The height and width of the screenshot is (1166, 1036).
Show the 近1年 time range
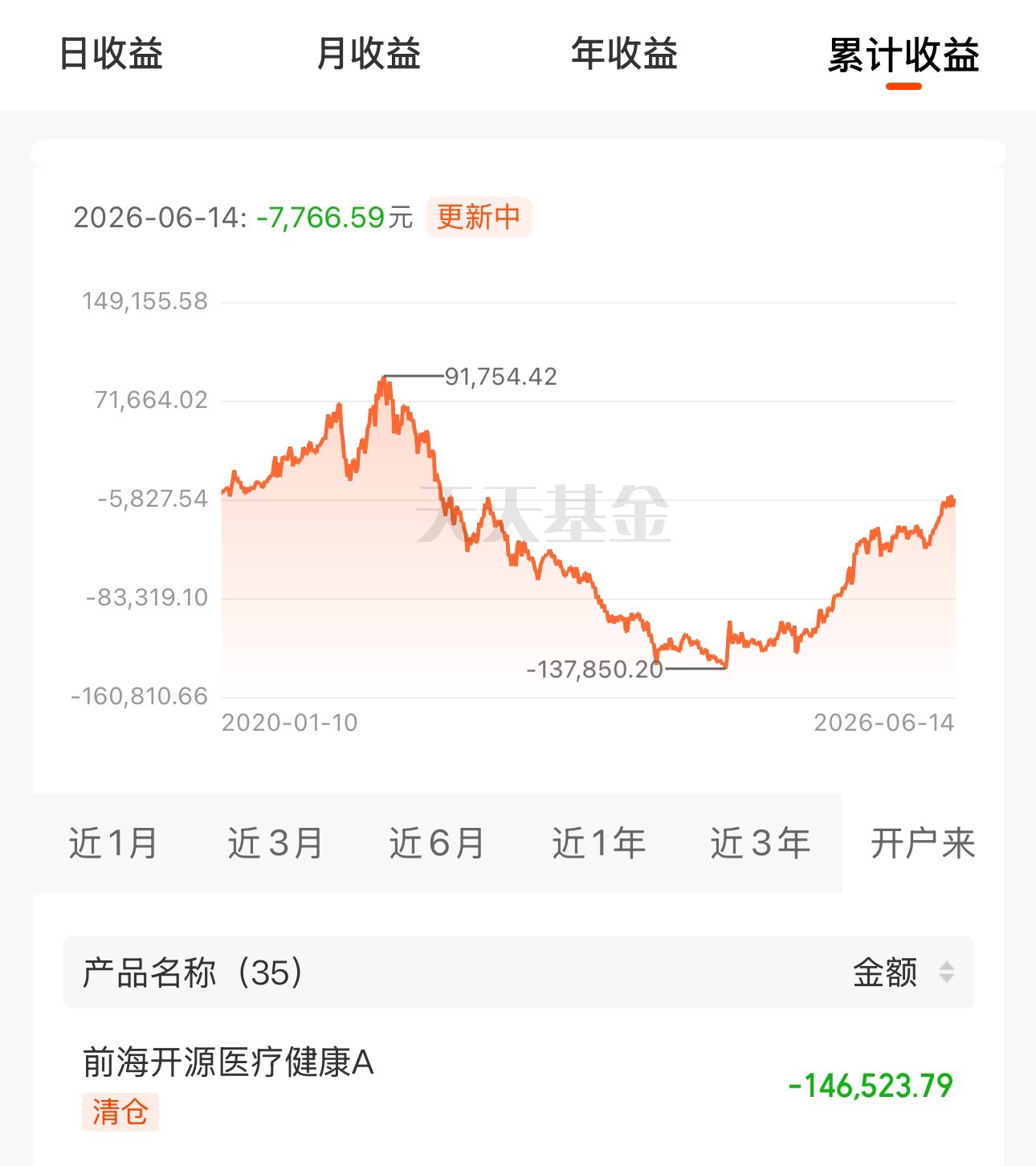coord(599,843)
